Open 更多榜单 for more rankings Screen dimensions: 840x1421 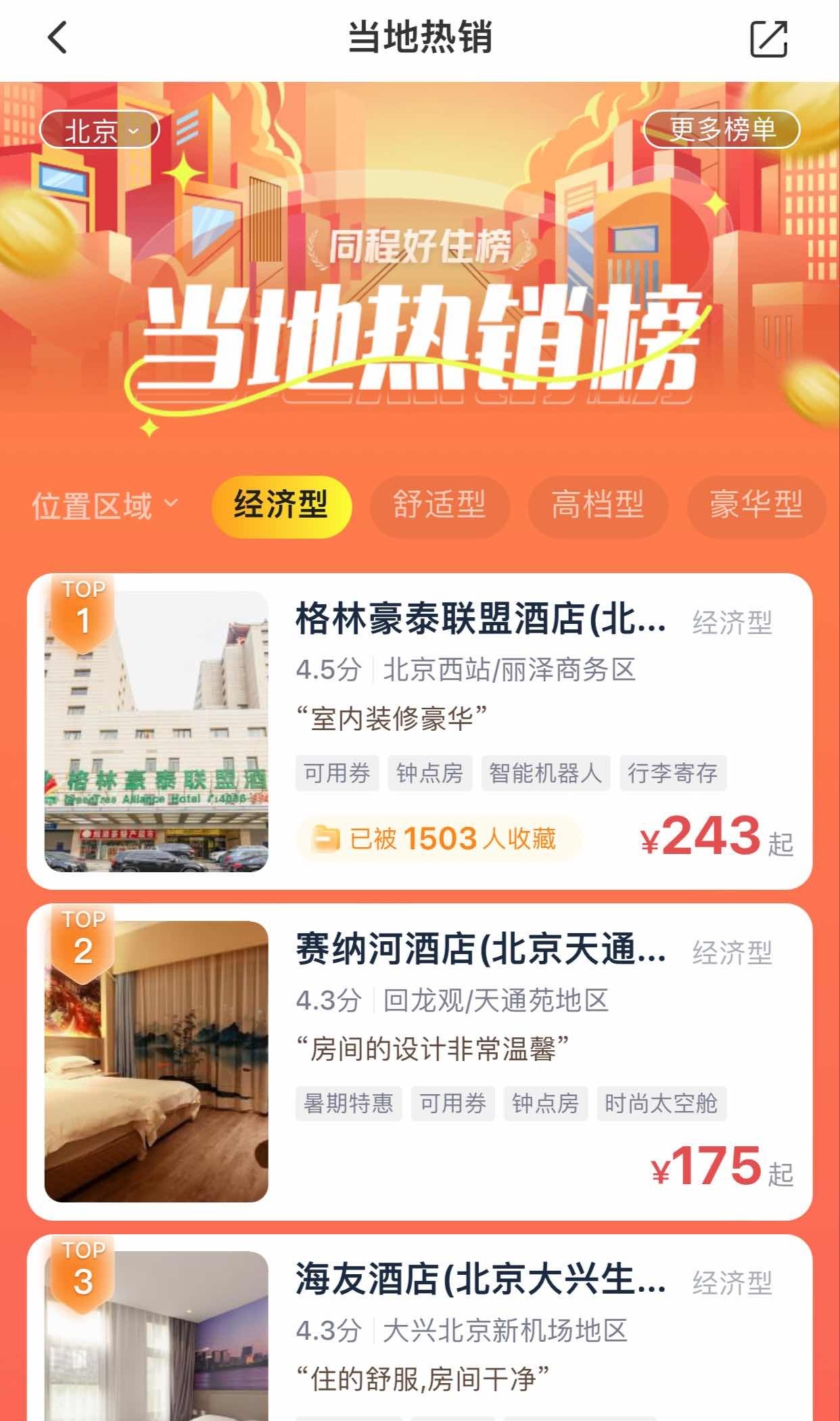tap(722, 129)
